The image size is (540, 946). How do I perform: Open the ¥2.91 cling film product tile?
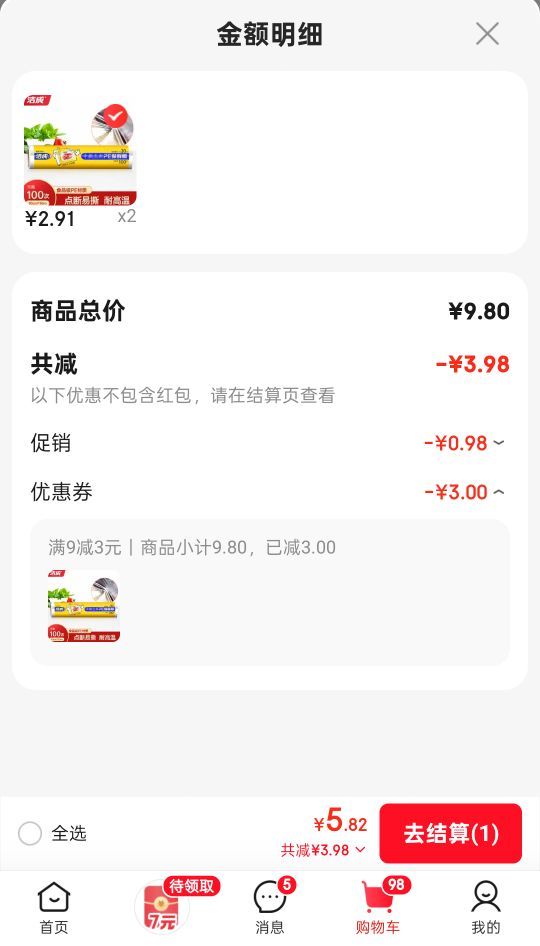pos(80,161)
